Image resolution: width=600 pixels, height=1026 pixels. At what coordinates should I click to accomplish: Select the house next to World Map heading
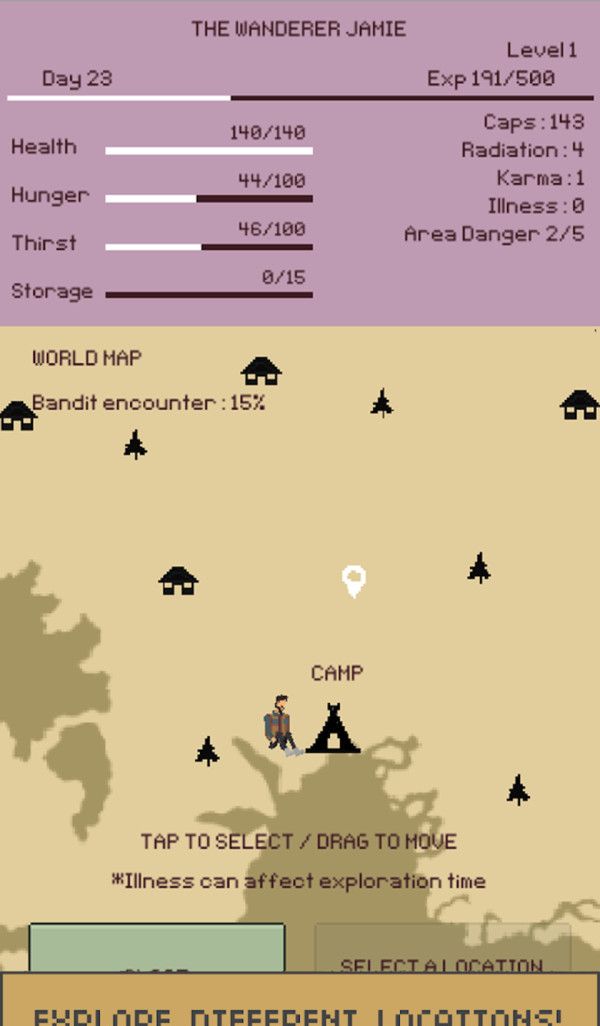261,371
